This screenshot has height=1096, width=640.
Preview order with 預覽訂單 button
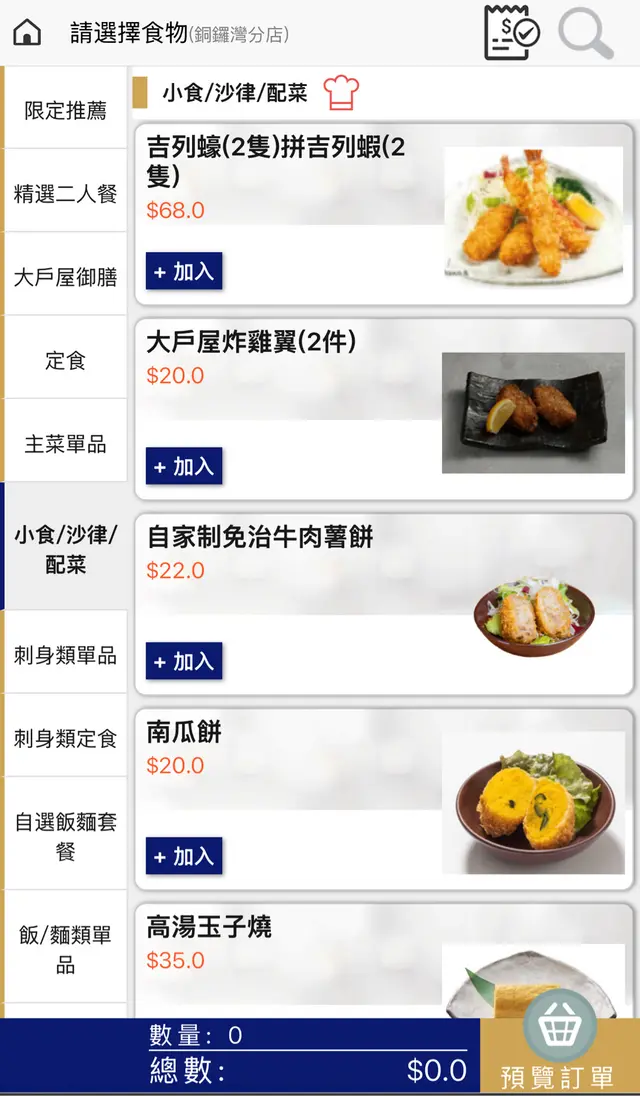(559, 1056)
